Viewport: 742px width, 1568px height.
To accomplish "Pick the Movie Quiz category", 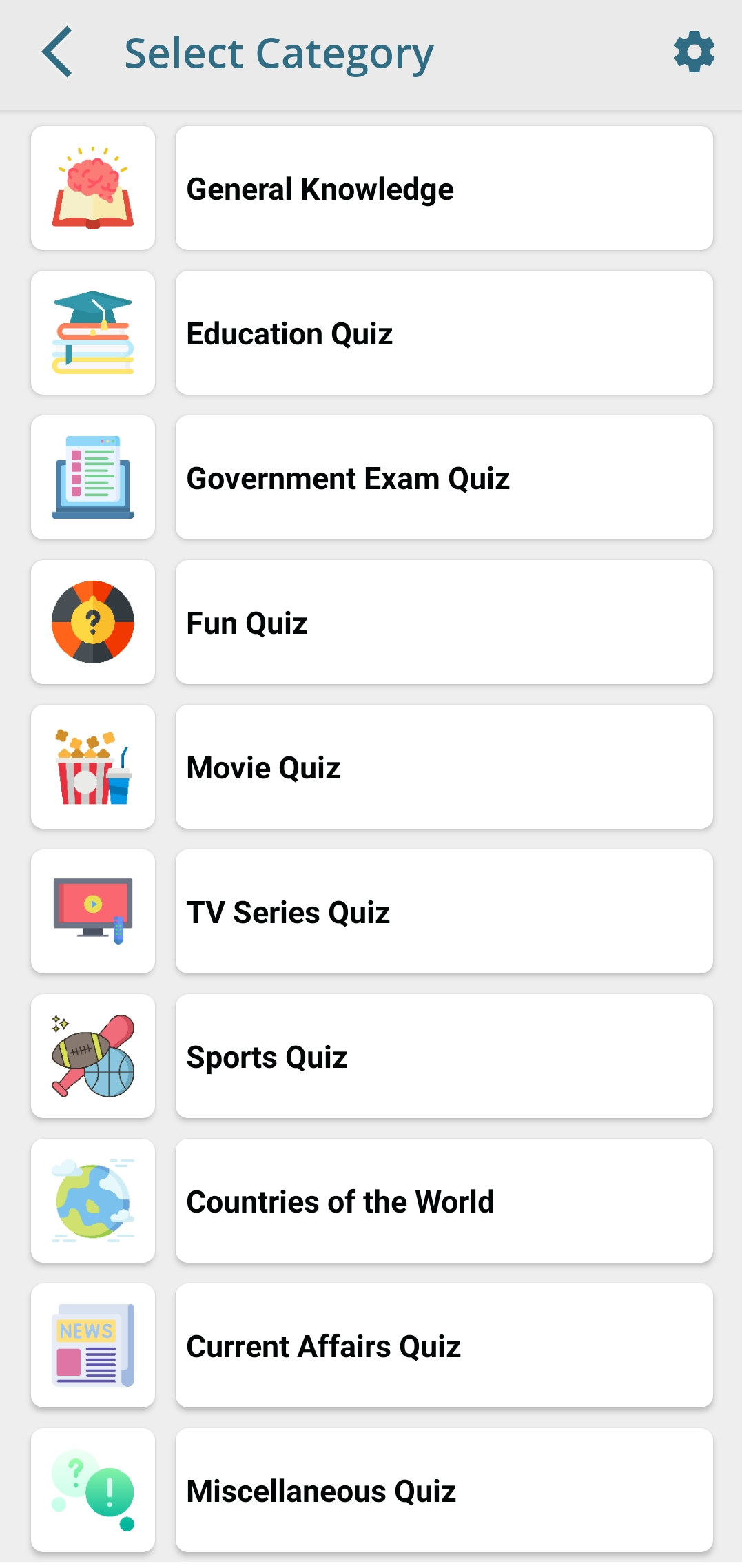I will click(x=444, y=767).
